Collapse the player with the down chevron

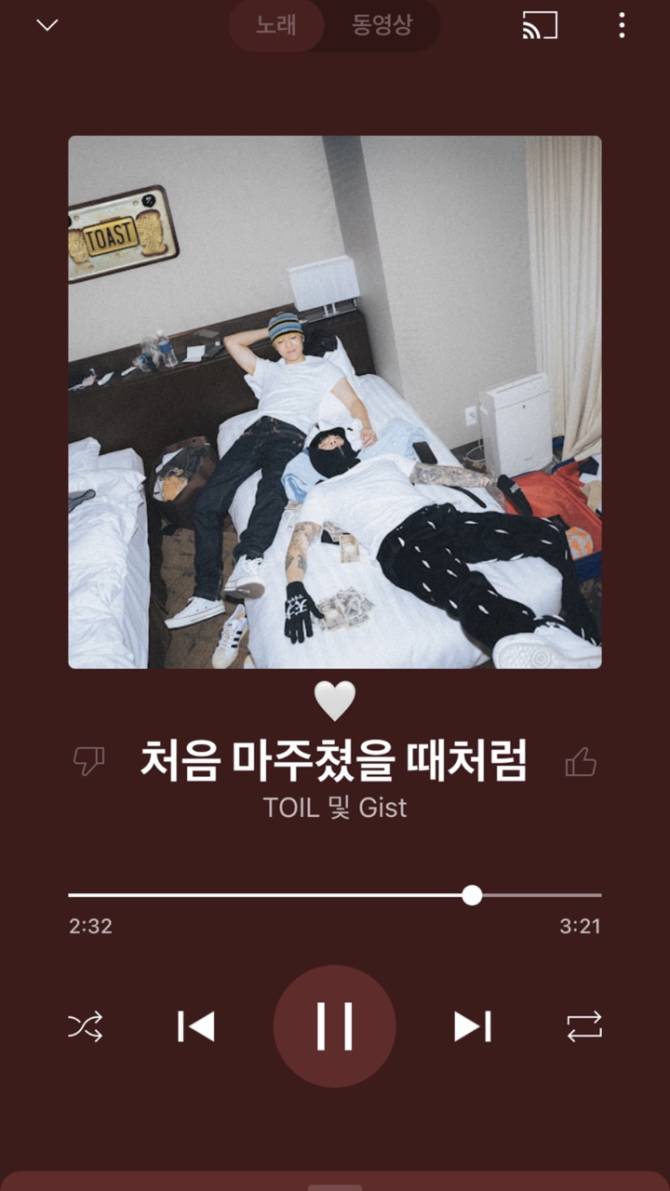tap(47, 26)
